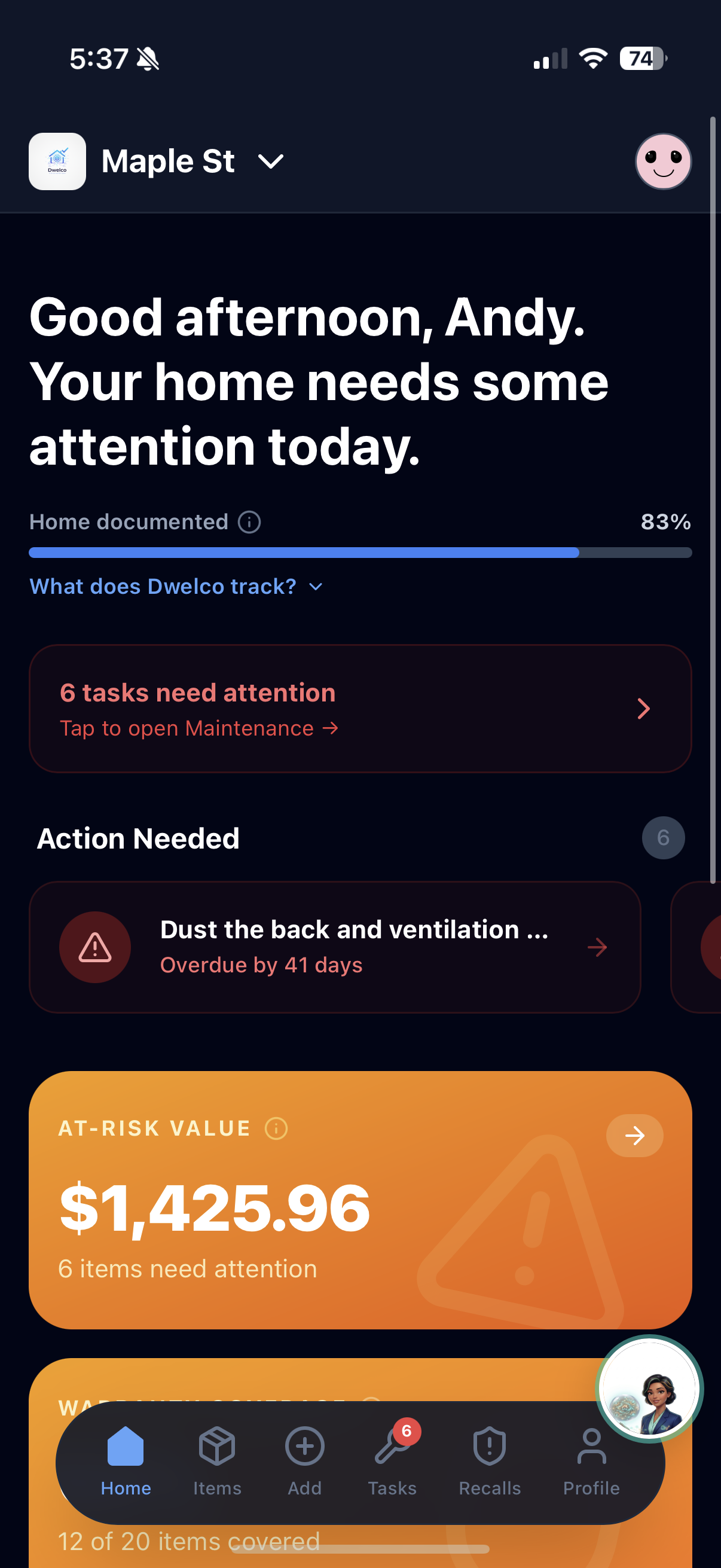The width and height of the screenshot is (721, 1568).
Task: Tap the chevron on '6 tasks need attention'
Action: 643,708
